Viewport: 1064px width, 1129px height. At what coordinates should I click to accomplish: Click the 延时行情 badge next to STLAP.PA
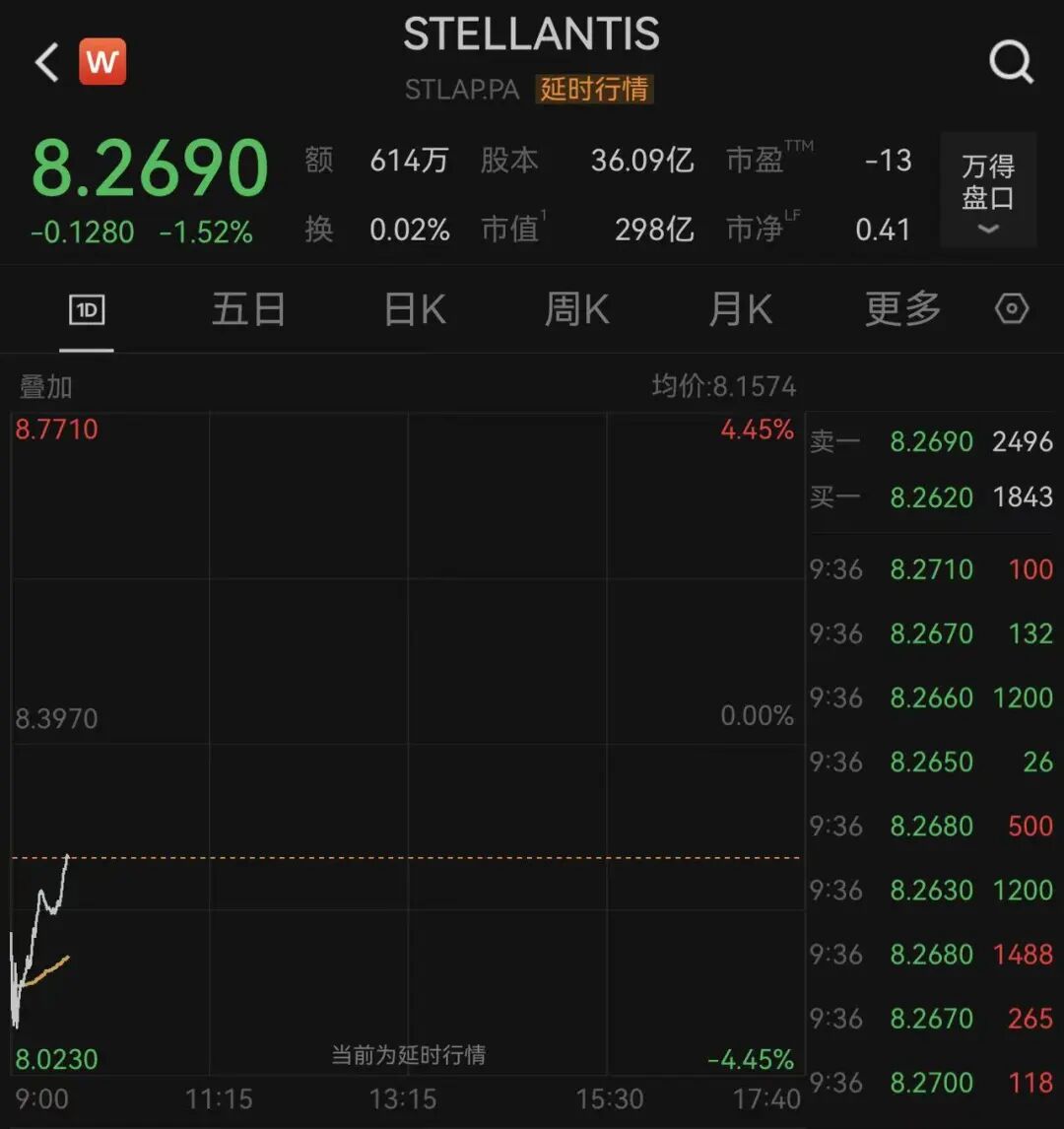pyautogui.click(x=594, y=90)
